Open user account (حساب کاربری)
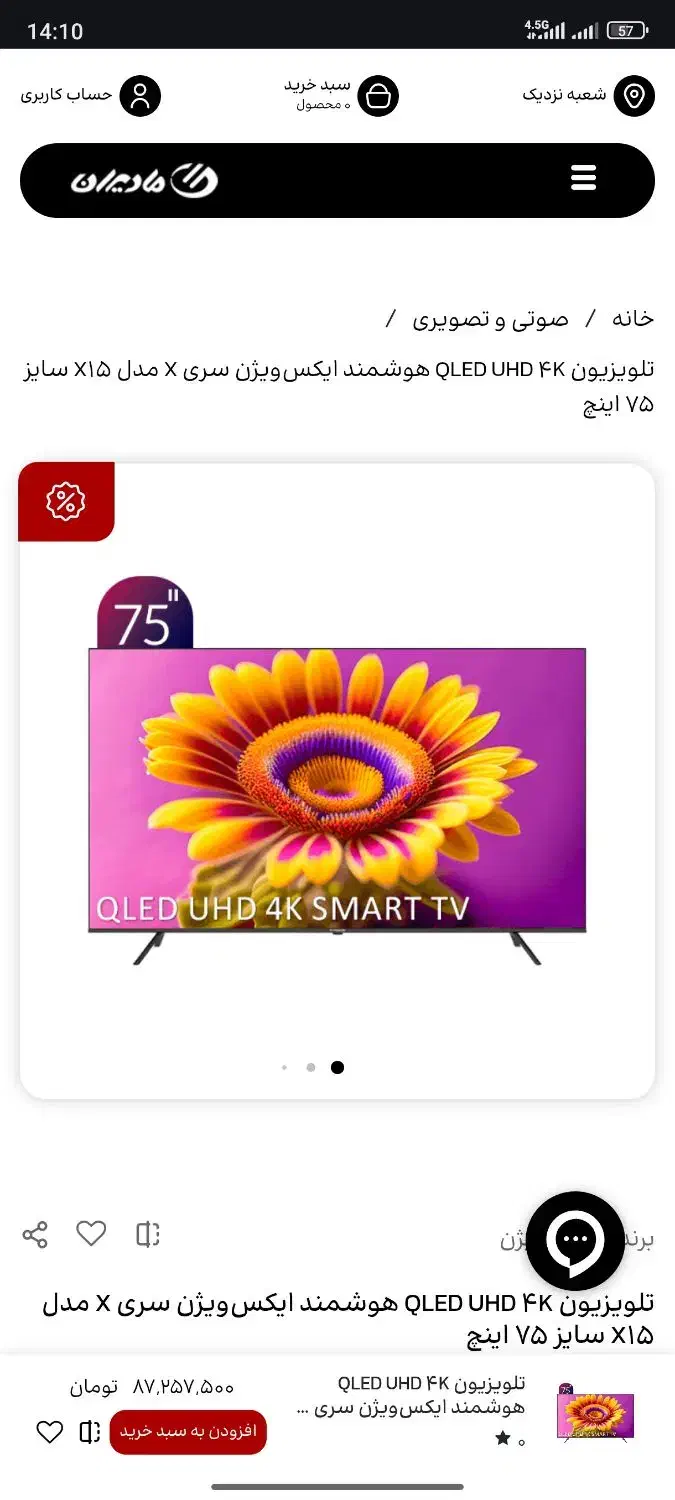675x1500 pixels. point(140,96)
